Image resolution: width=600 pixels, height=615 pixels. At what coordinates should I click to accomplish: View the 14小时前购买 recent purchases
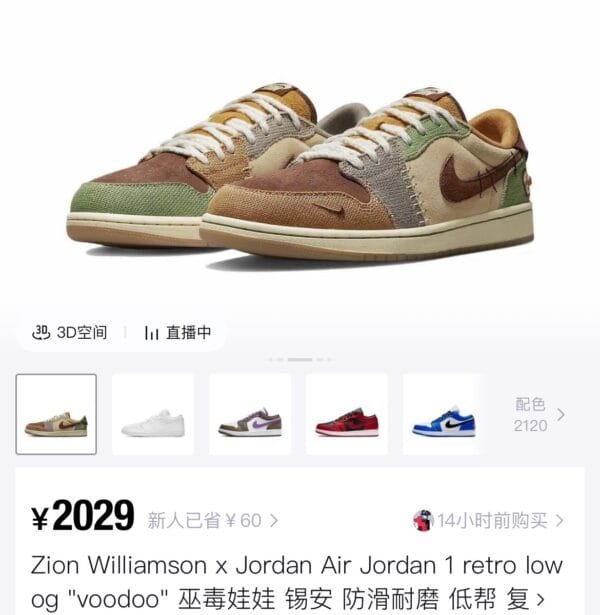point(490,520)
